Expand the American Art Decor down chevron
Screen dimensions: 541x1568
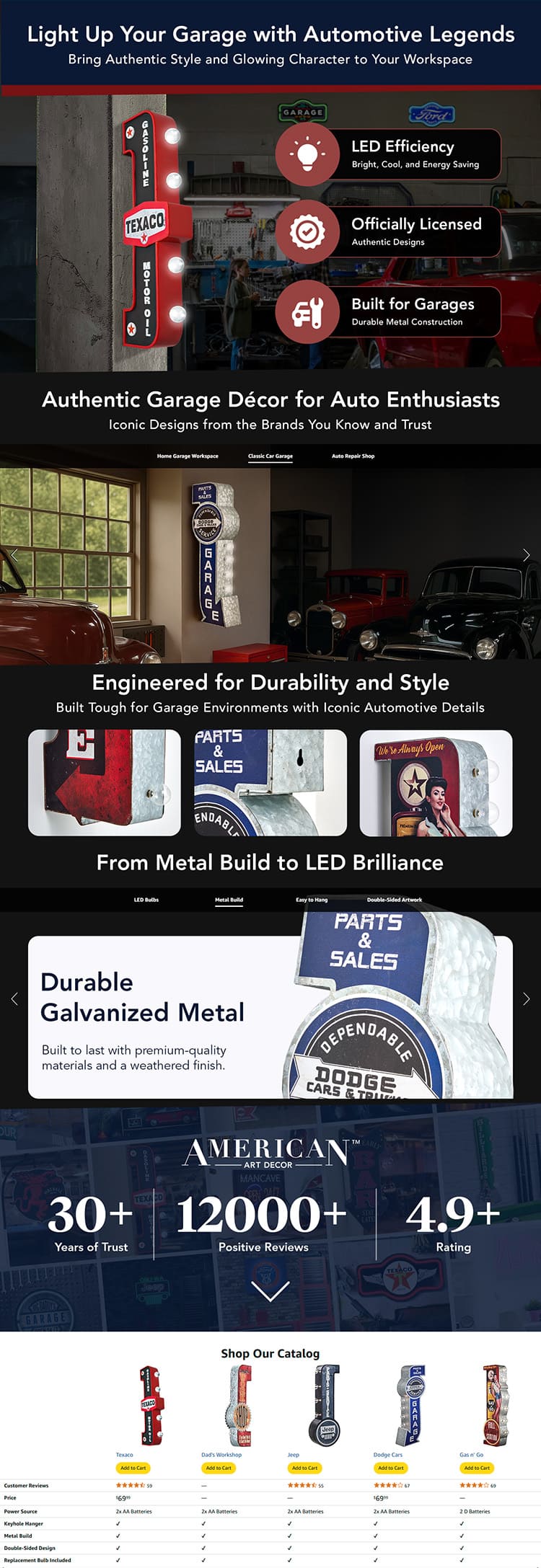270,1290
